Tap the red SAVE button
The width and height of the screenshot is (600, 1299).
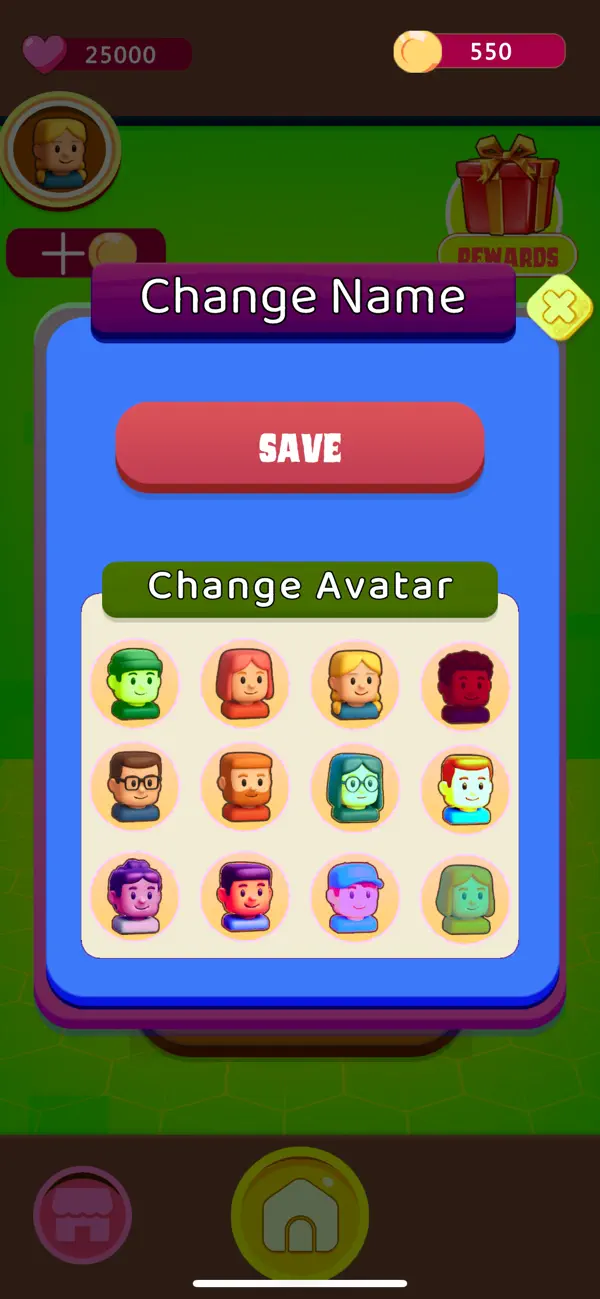(x=300, y=447)
